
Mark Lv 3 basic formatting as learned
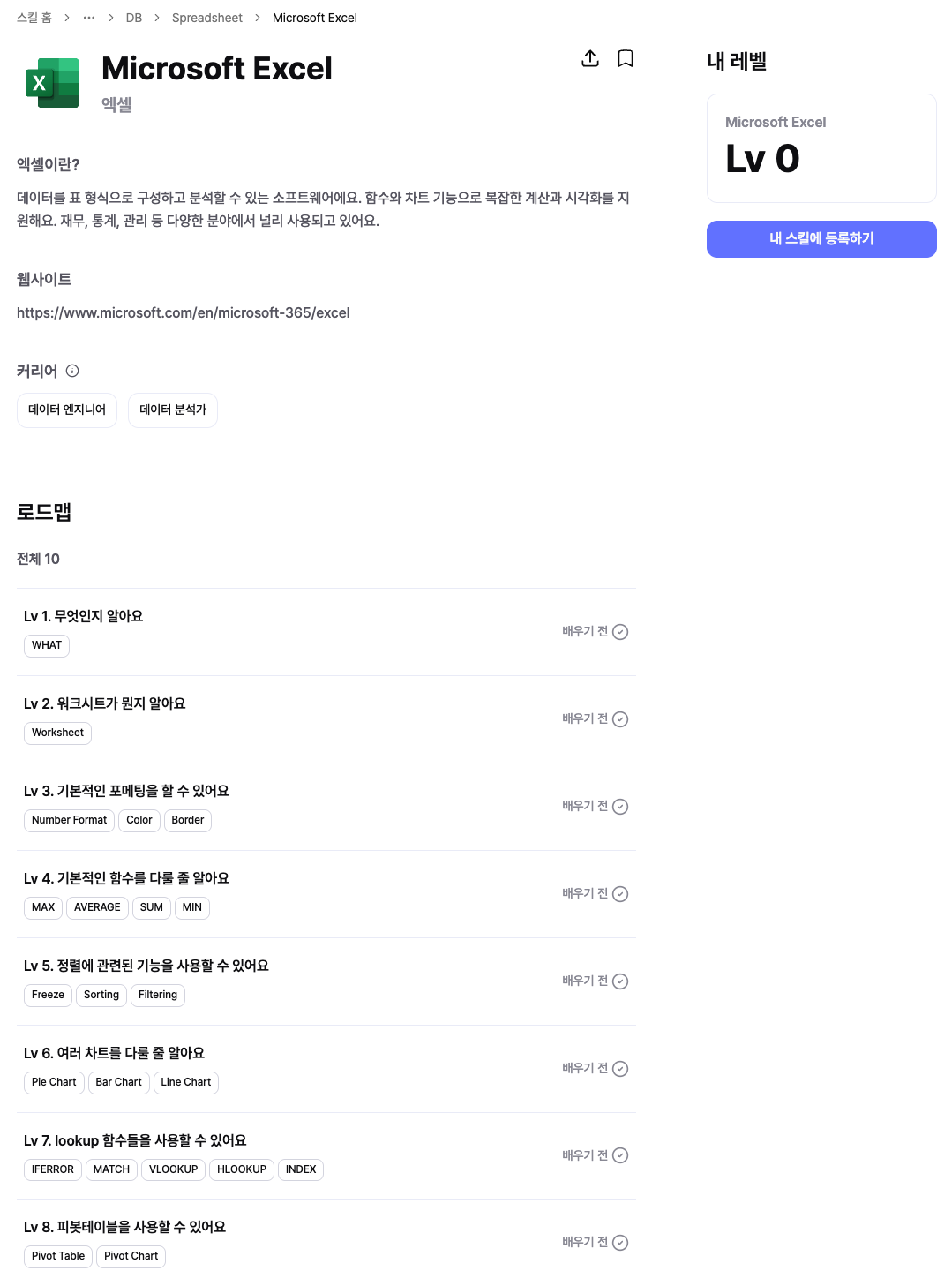point(620,807)
